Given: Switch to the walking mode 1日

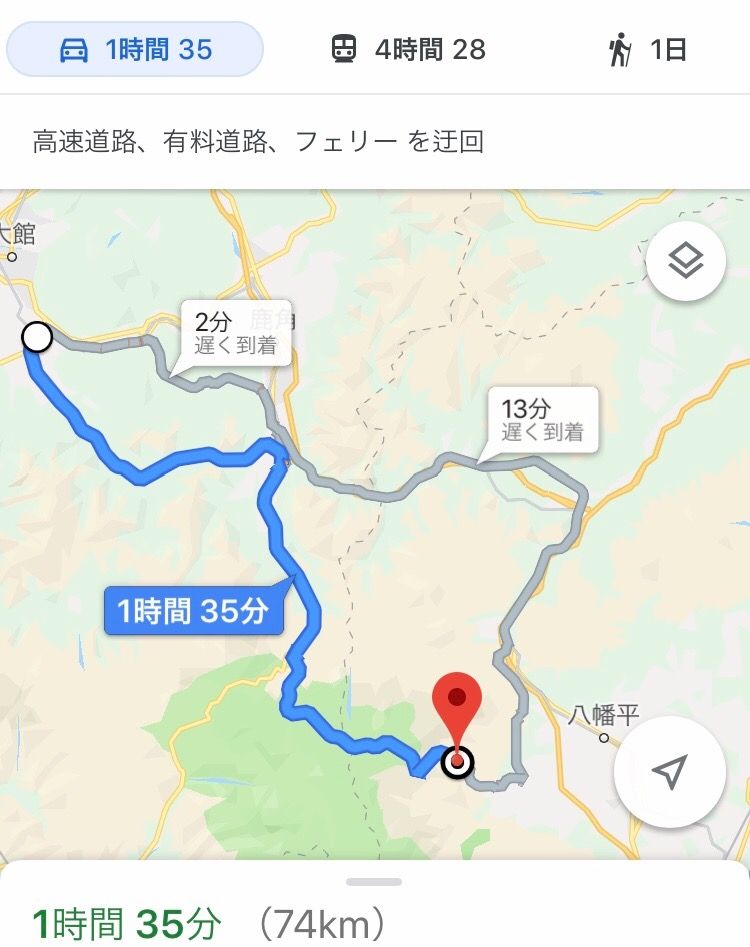Looking at the screenshot, I should pyautogui.click(x=648, y=49).
